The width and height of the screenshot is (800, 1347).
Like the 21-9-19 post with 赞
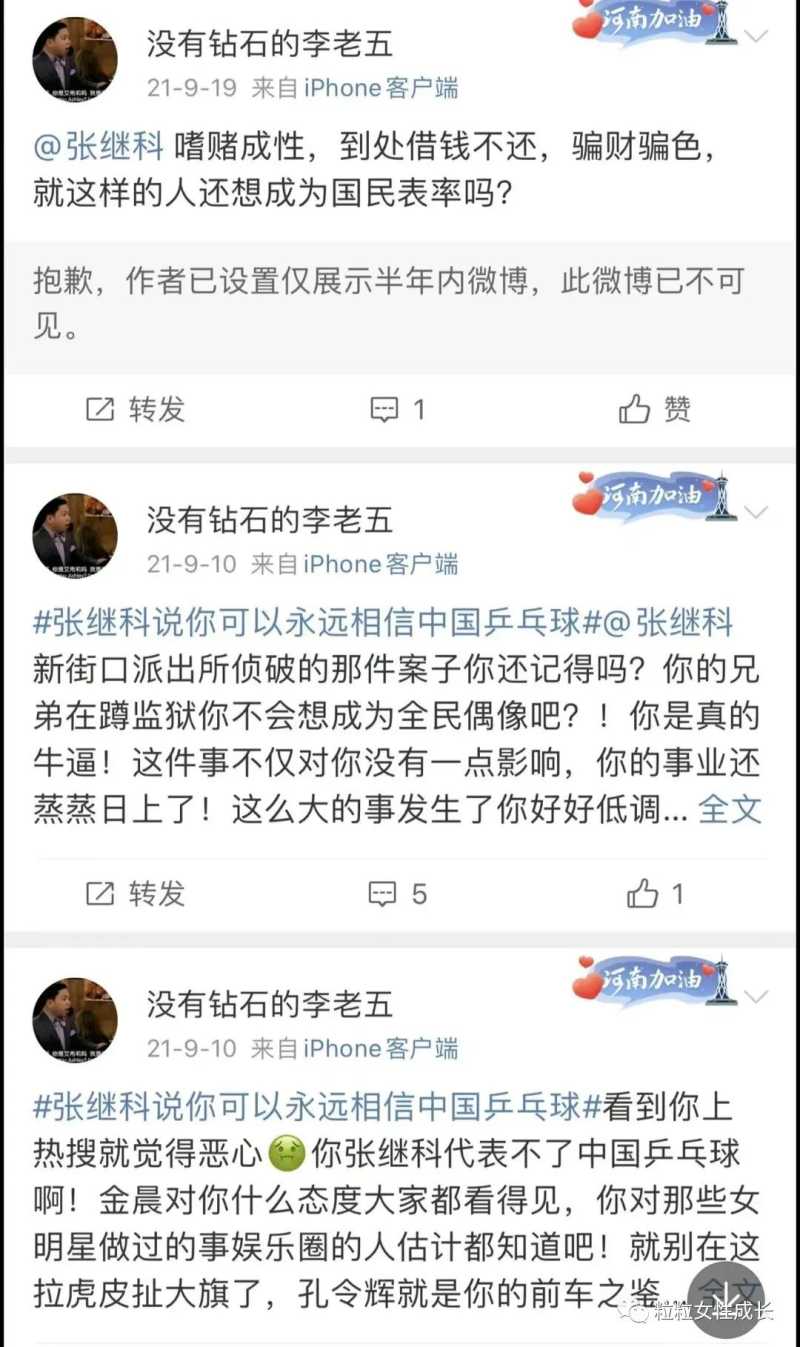655,409
